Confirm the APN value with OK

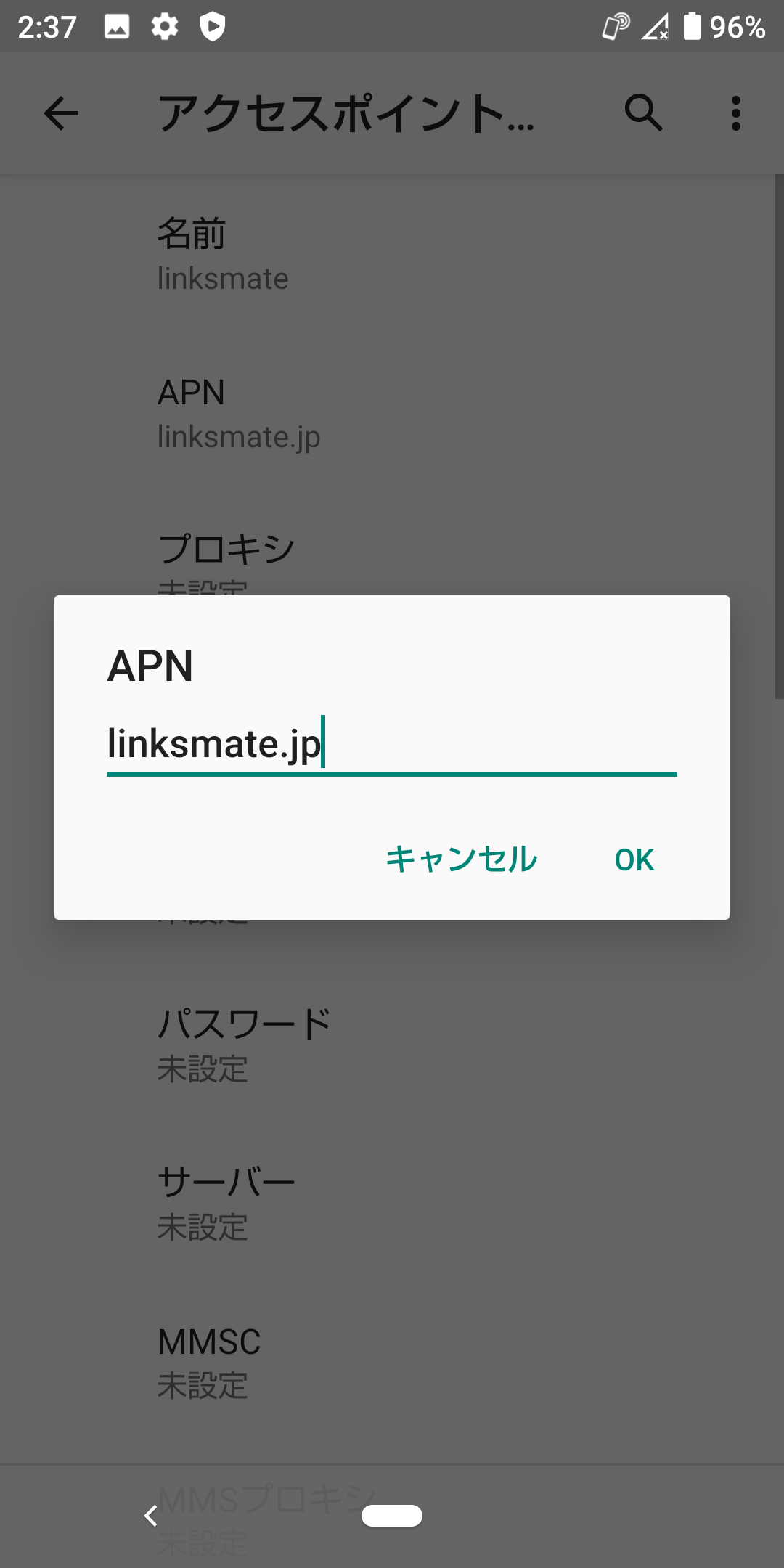pos(633,859)
